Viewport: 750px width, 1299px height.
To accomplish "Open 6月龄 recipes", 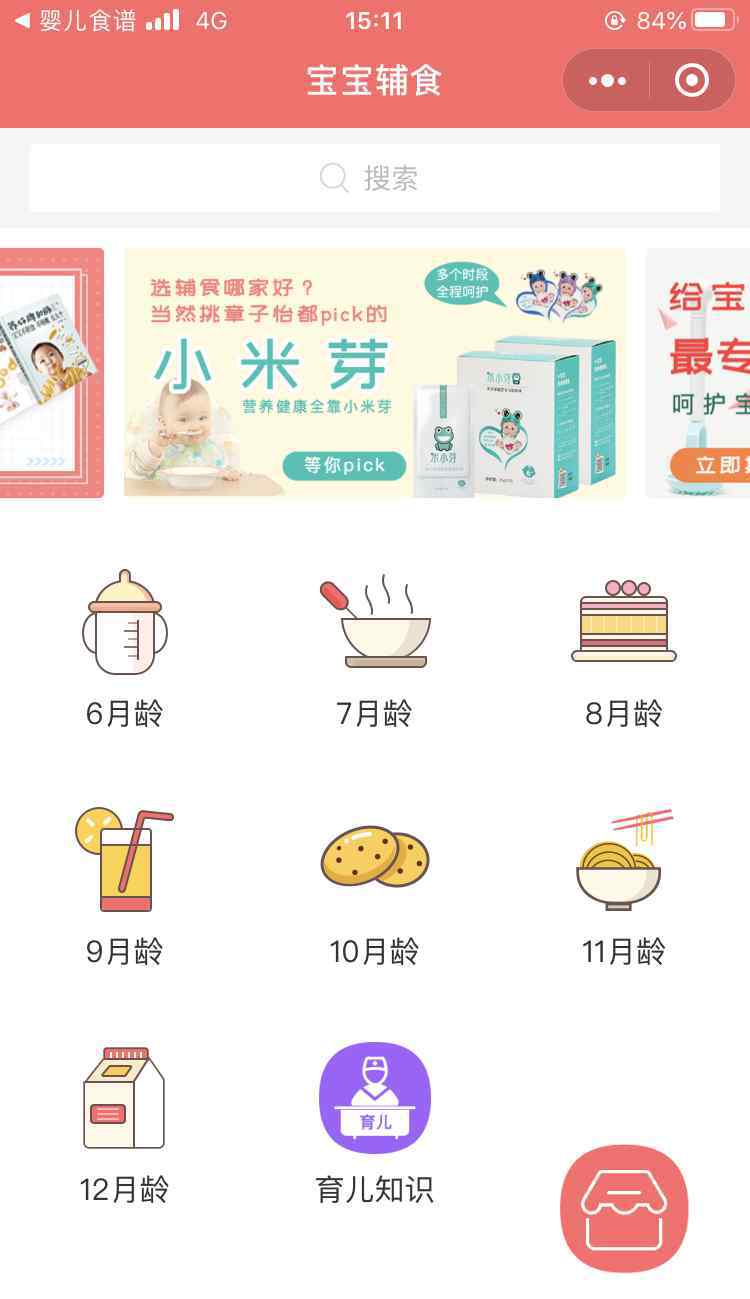I will [x=125, y=650].
